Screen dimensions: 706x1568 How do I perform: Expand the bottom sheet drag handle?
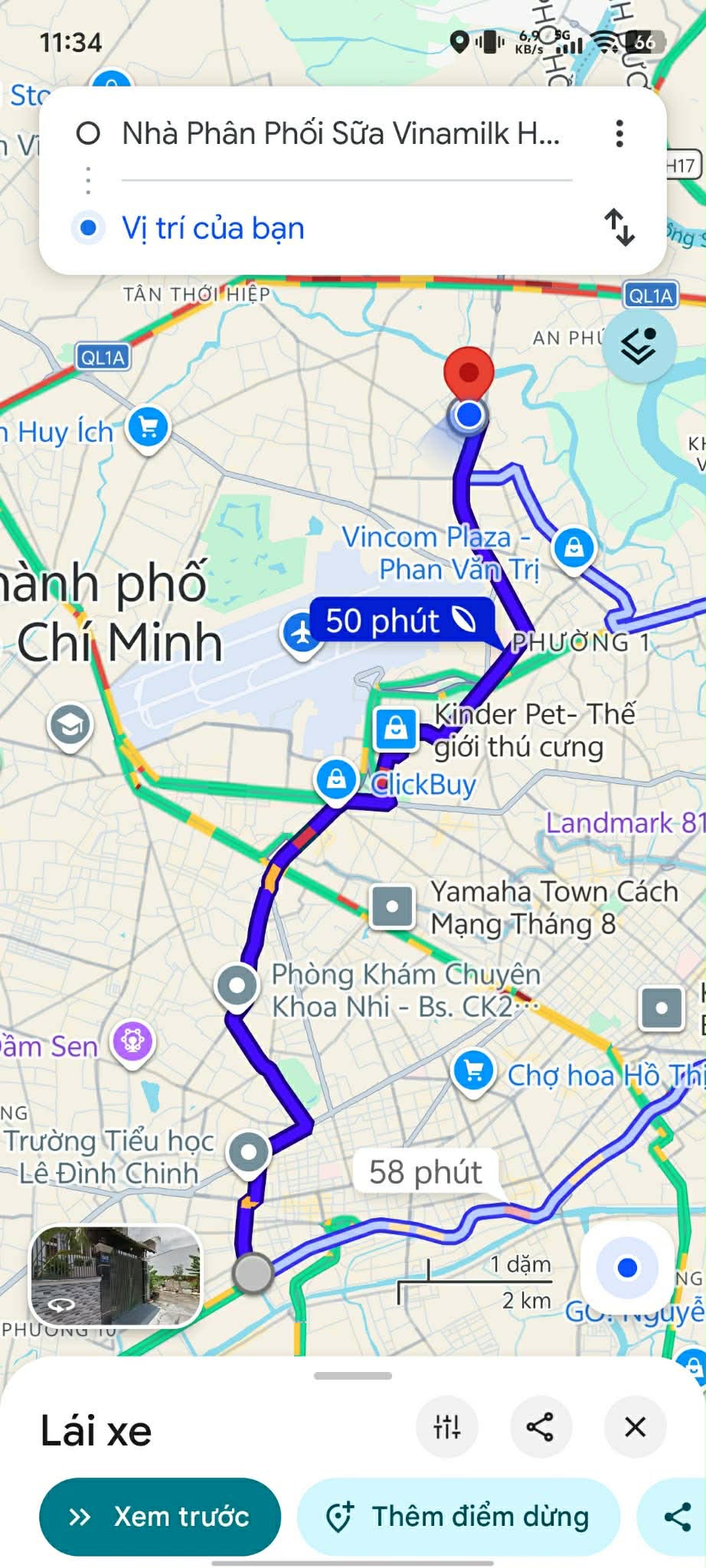coord(353,1376)
